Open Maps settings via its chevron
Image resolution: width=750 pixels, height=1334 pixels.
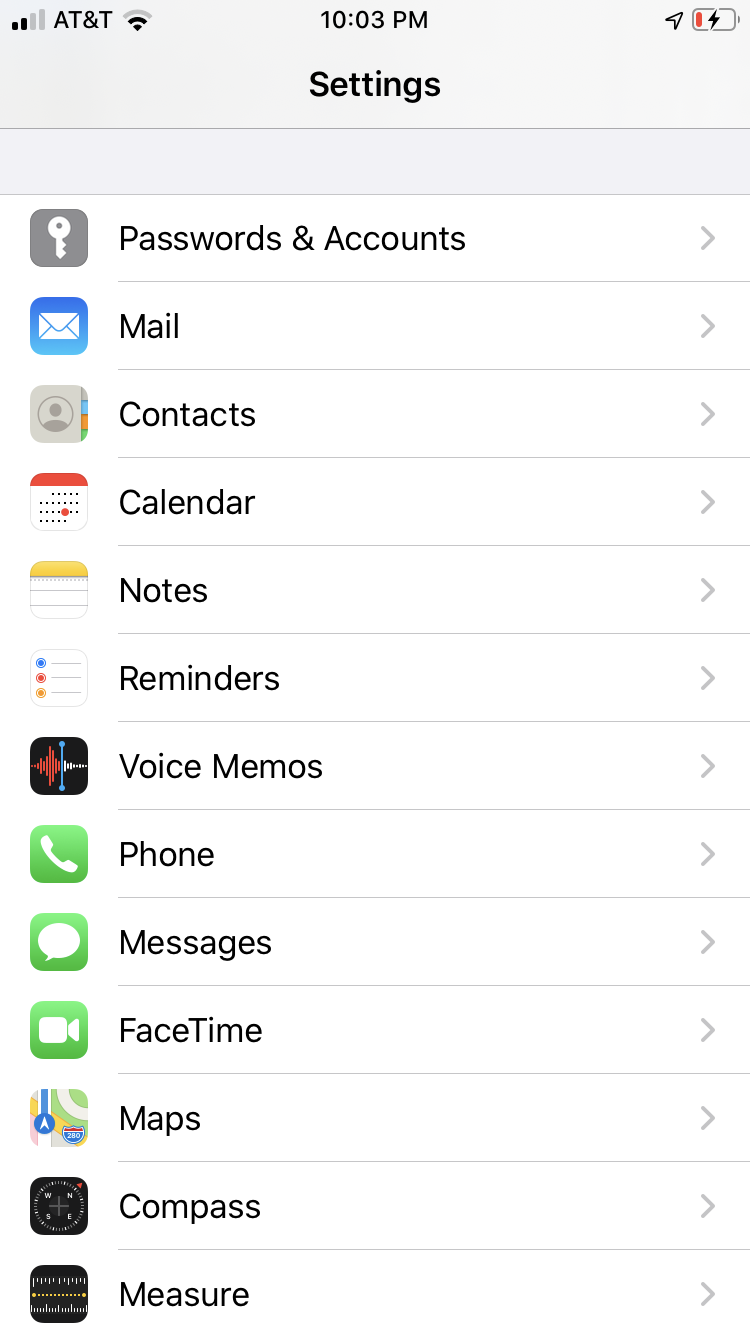(708, 1118)
